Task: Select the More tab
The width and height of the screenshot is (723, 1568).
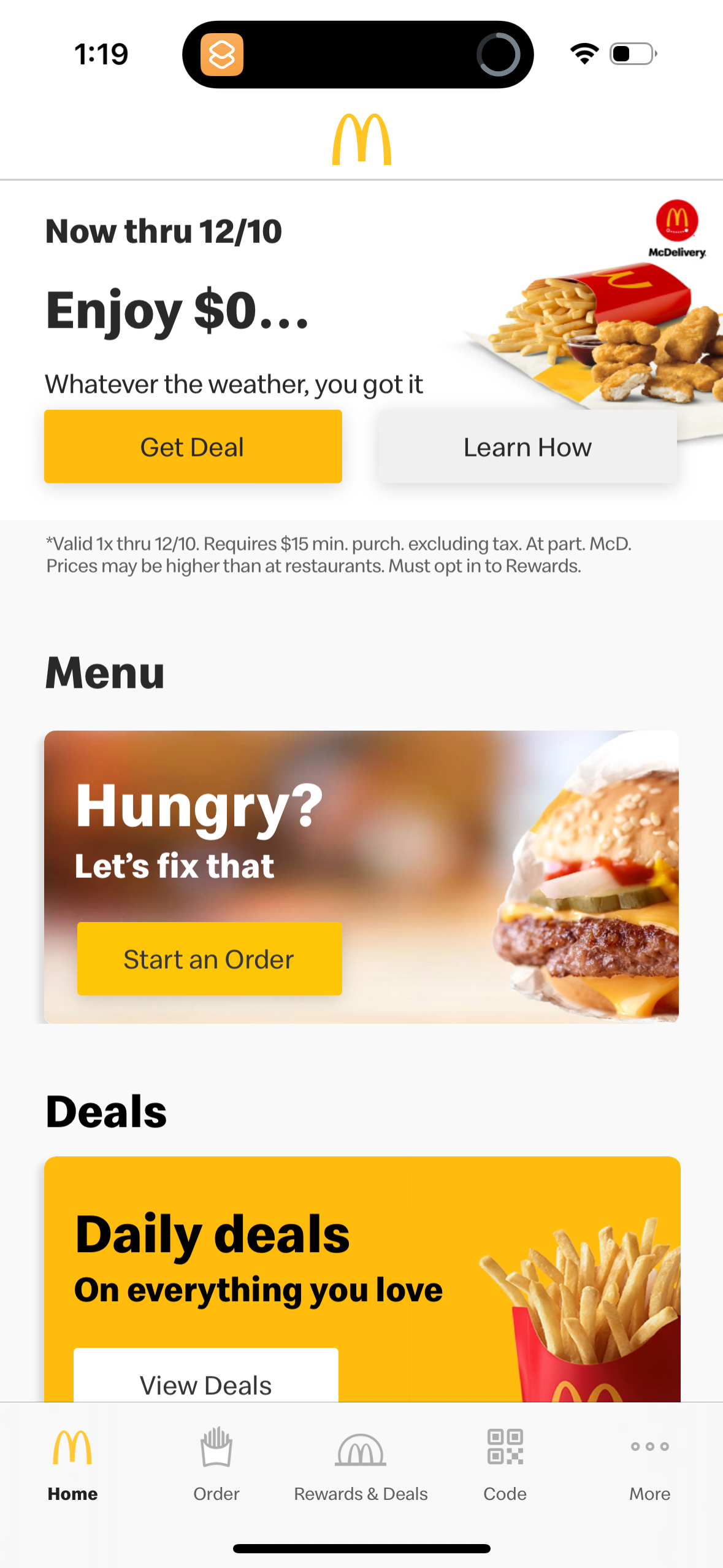Action: pyautogui.click(x=649, y=1464)
